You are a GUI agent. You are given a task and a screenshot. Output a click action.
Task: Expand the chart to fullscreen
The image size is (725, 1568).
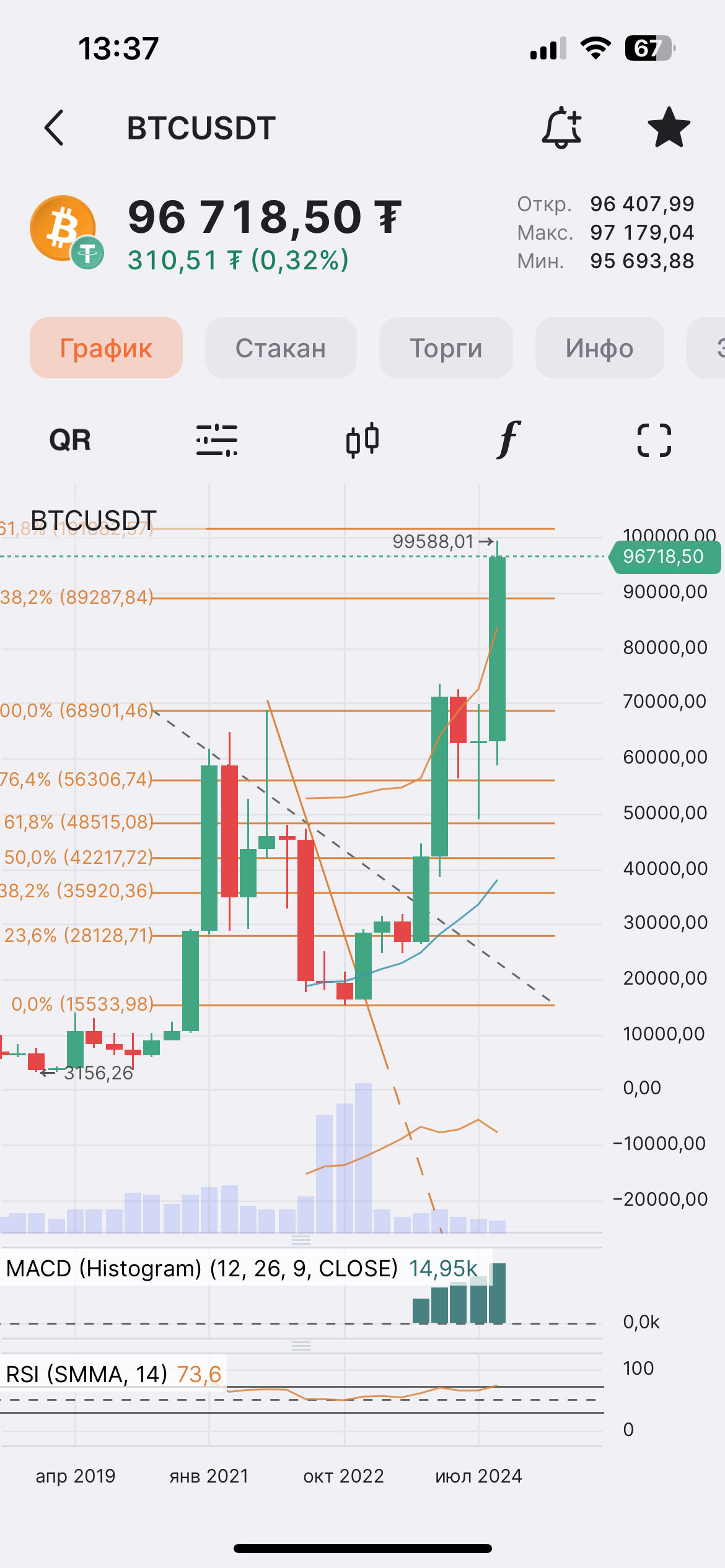coord(654,440)
